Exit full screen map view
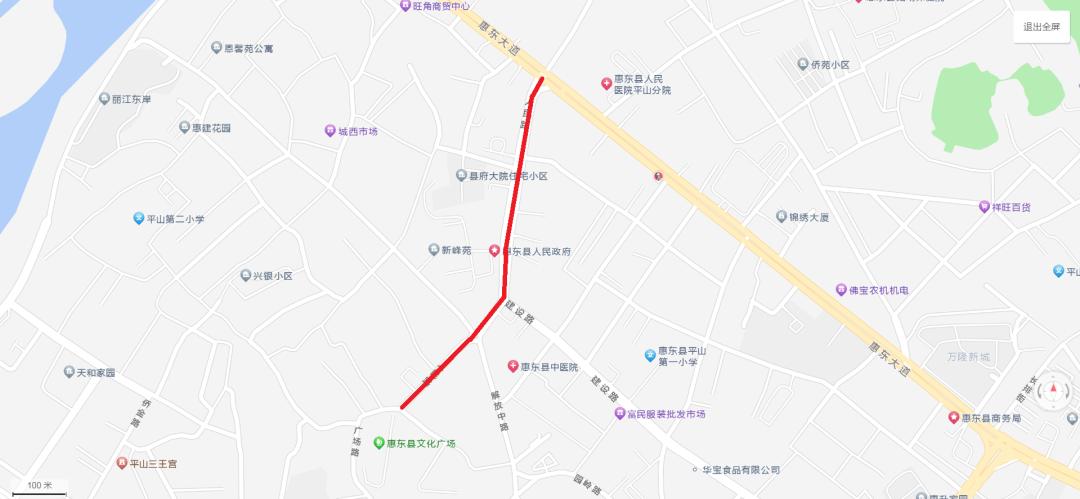This screenshot has height=499, width=1080. coord(1041,27)
